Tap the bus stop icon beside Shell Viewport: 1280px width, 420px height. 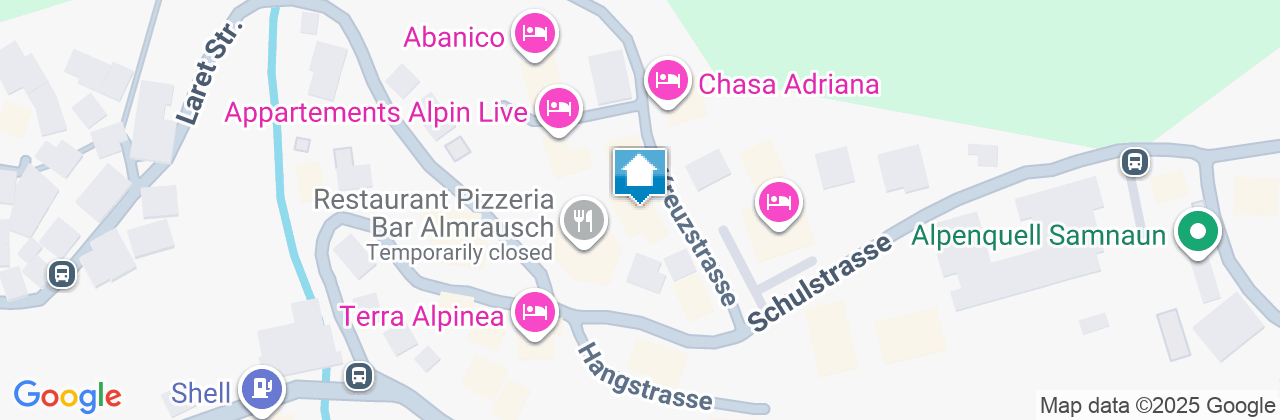coord(359,376)
